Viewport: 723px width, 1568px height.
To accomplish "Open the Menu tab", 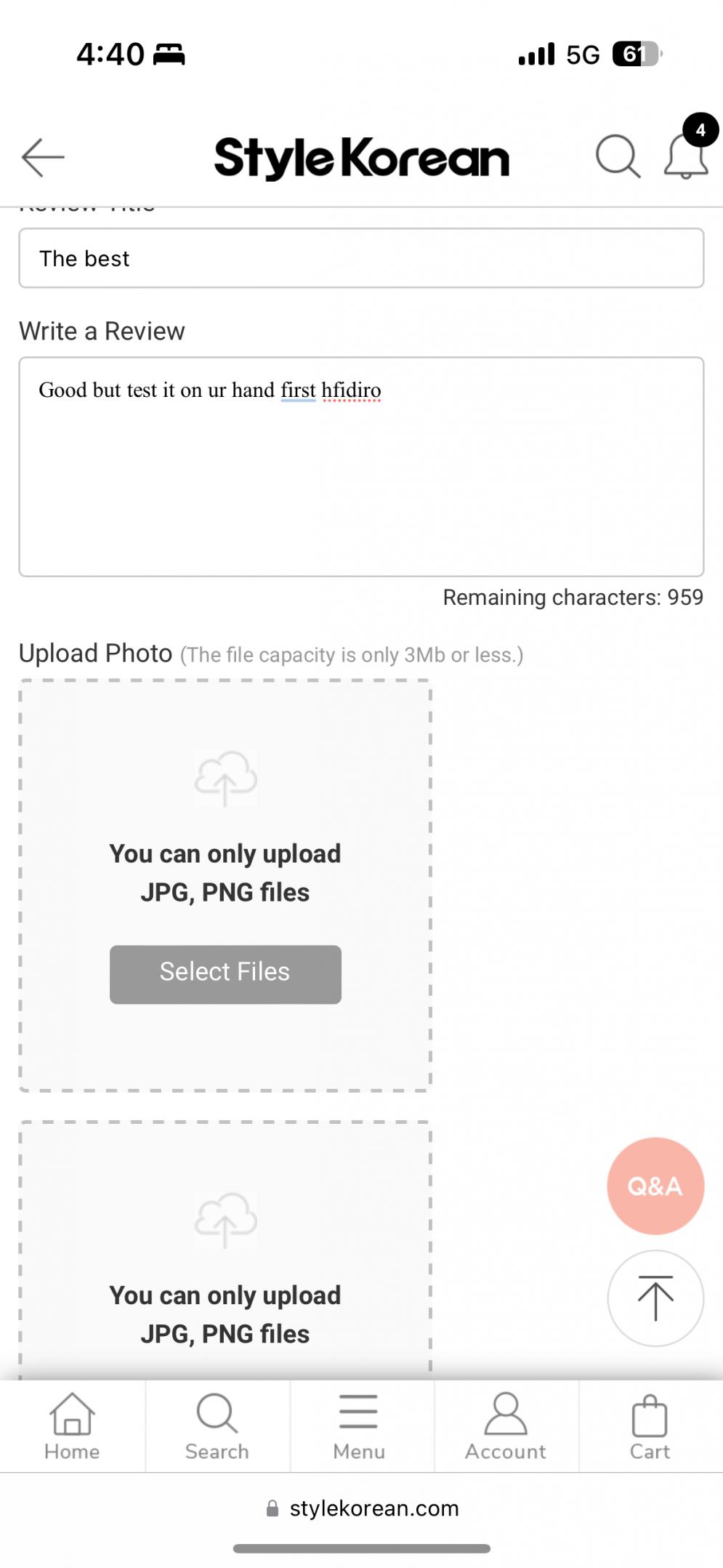I will pos(359,1426).
